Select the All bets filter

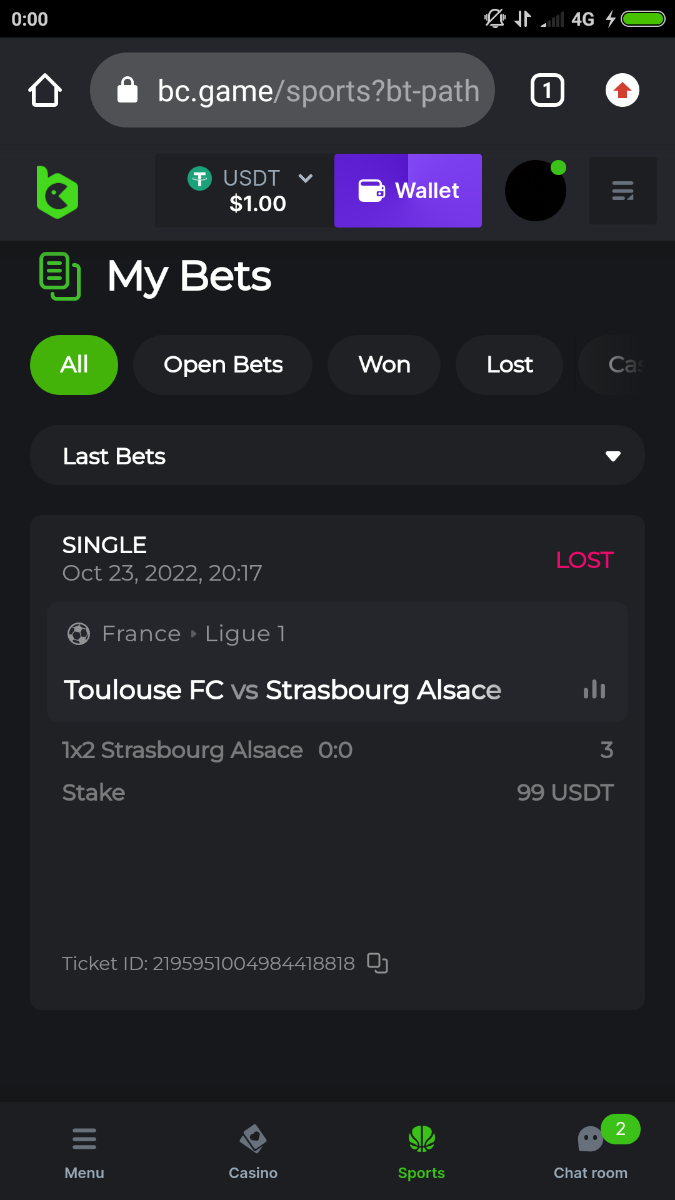74,365
